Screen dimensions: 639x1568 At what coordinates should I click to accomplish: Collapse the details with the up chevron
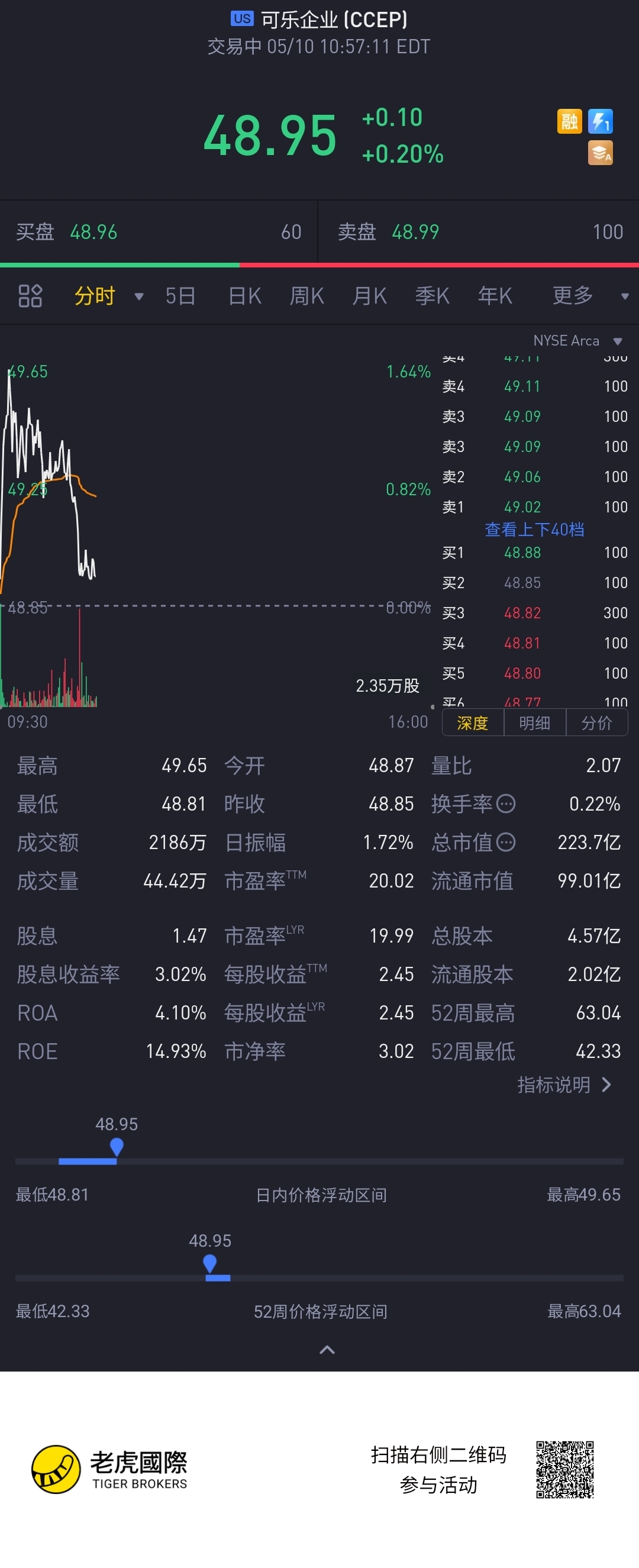pos(327,1350)
